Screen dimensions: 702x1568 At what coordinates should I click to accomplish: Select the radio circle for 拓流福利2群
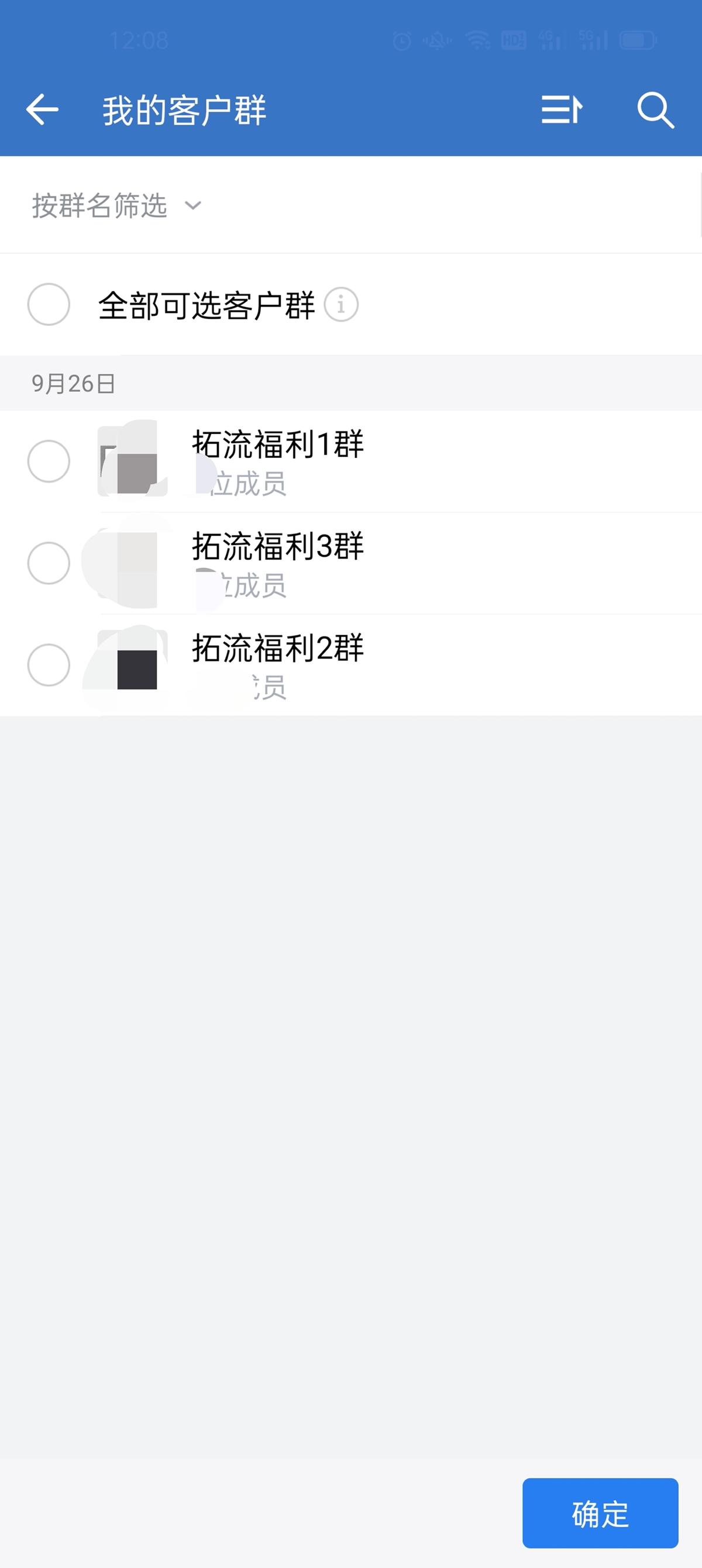pyautogui.click(x=49, y=665)
